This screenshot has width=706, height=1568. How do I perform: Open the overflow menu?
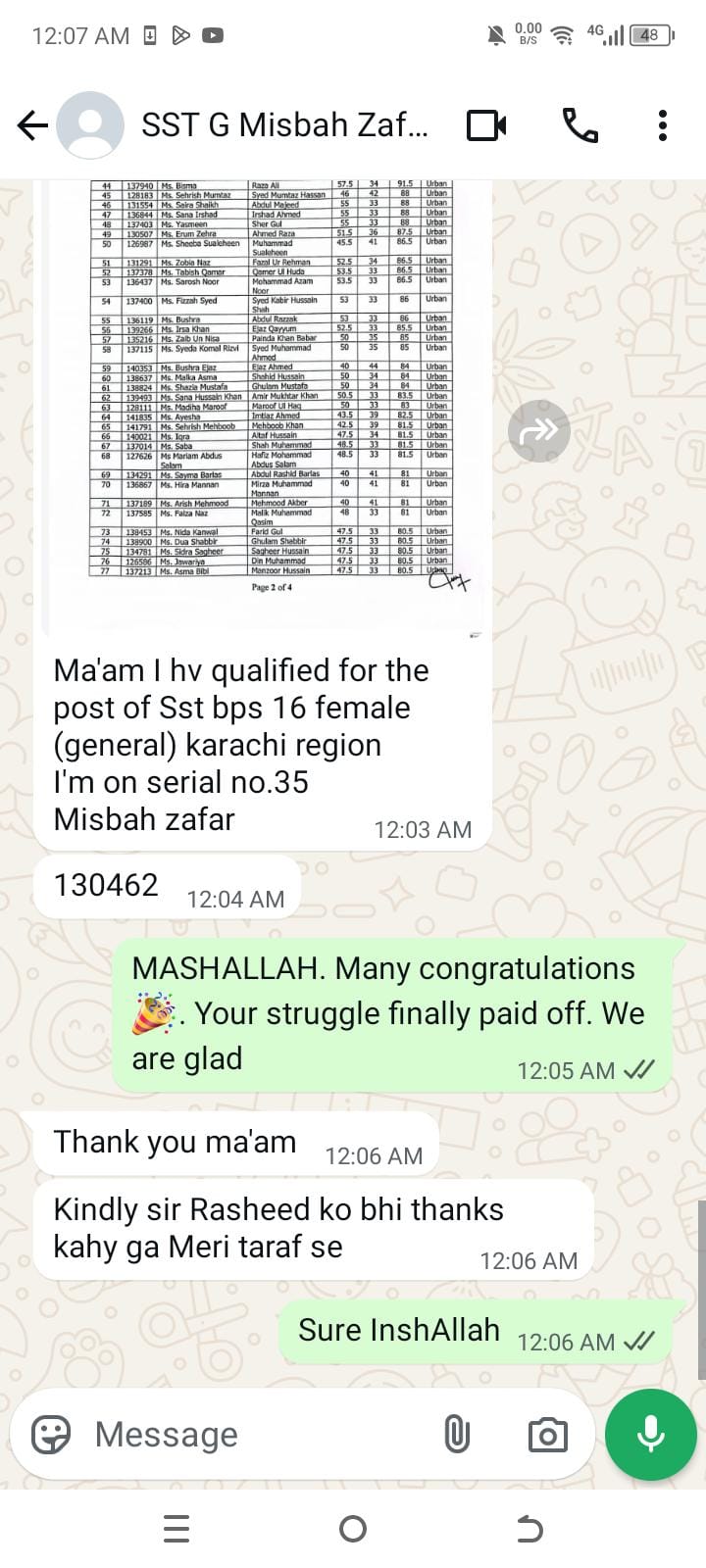pos(663,125)
